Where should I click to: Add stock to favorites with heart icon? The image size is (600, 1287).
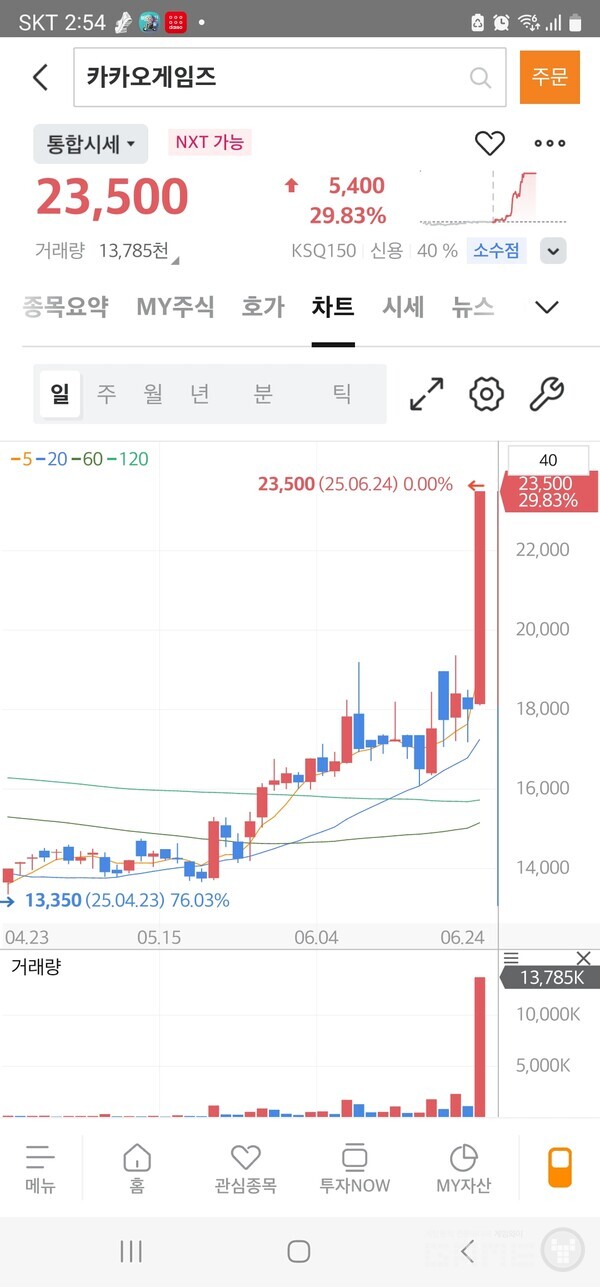coord(489,144)
